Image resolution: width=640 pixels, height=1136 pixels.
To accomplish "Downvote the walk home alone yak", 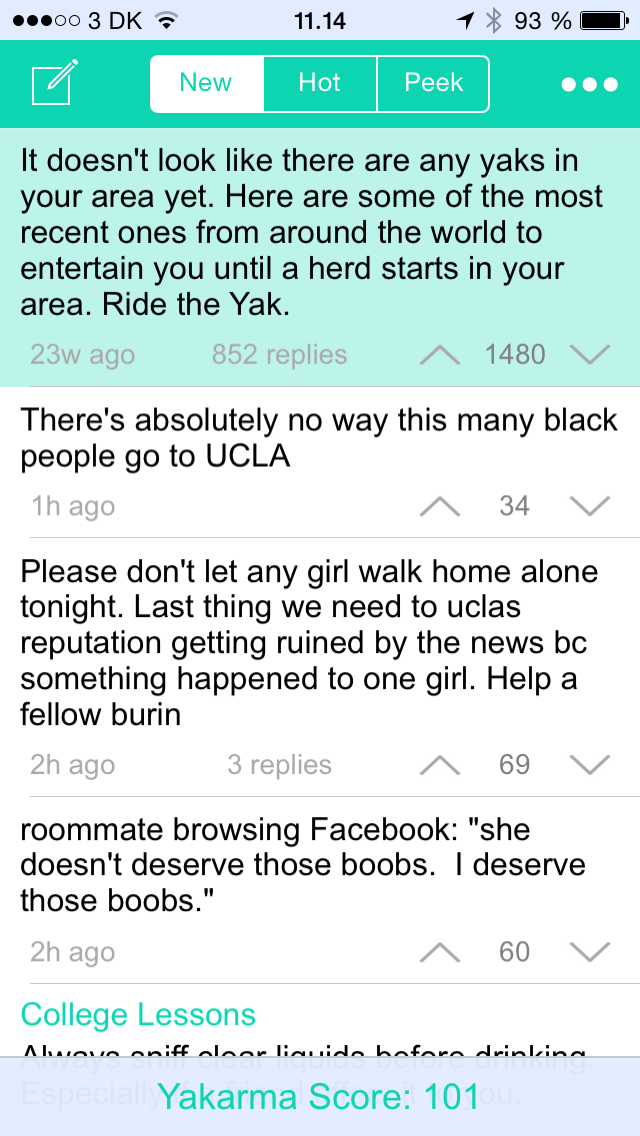I will [589, 766].
